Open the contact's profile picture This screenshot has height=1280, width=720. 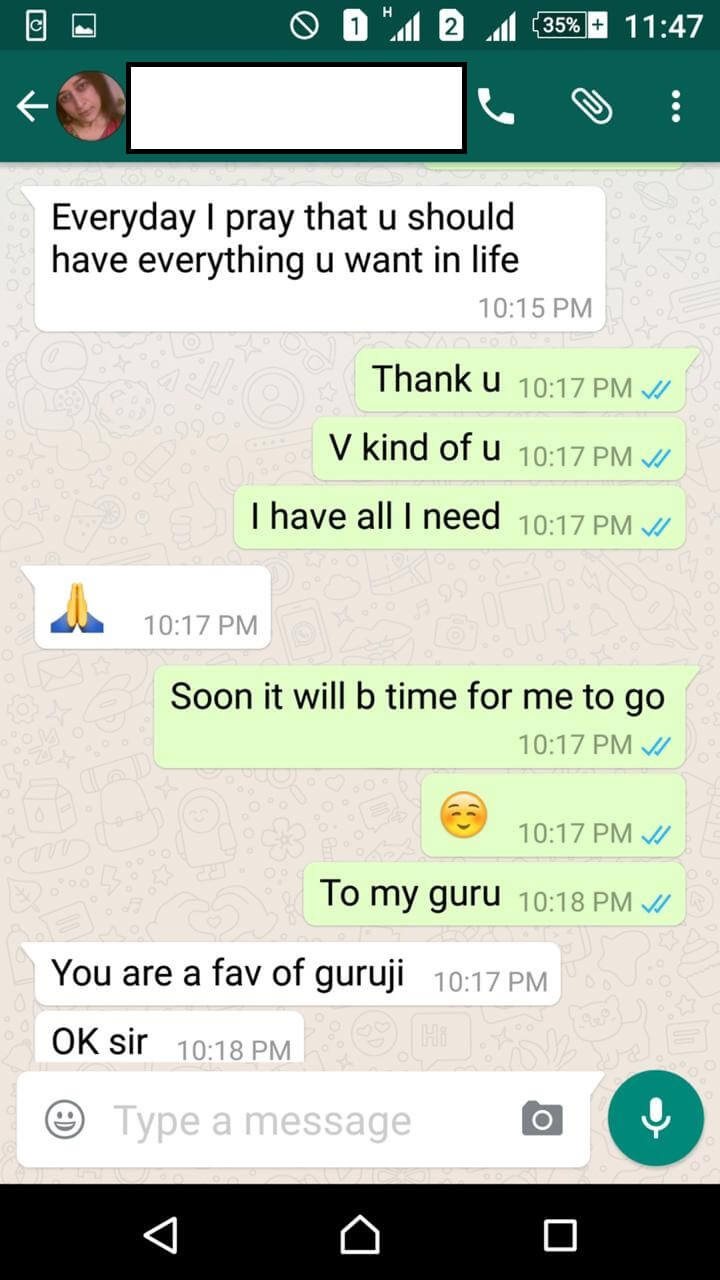91,106
